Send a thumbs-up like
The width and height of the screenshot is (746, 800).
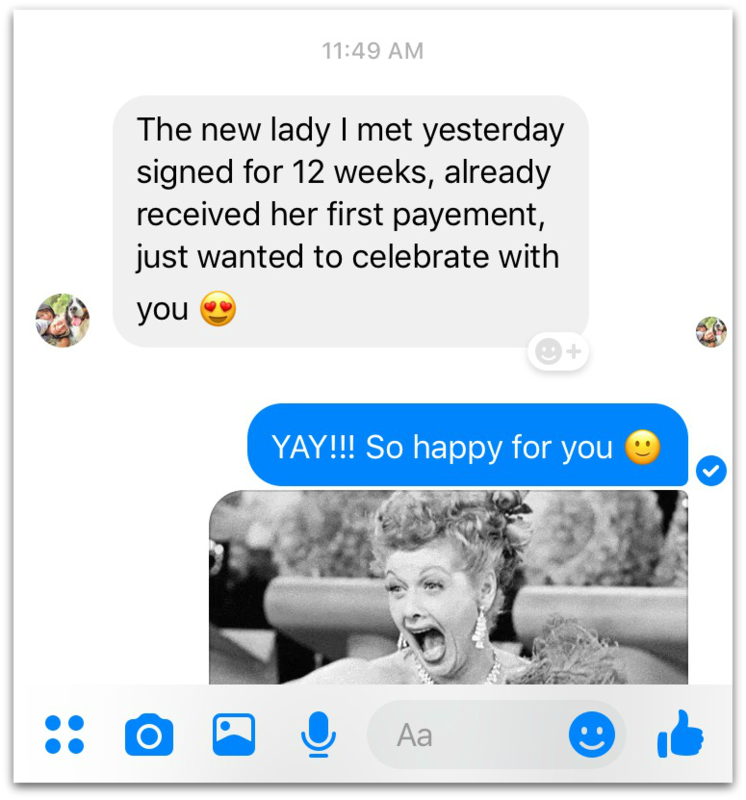[x=681, y=734]
